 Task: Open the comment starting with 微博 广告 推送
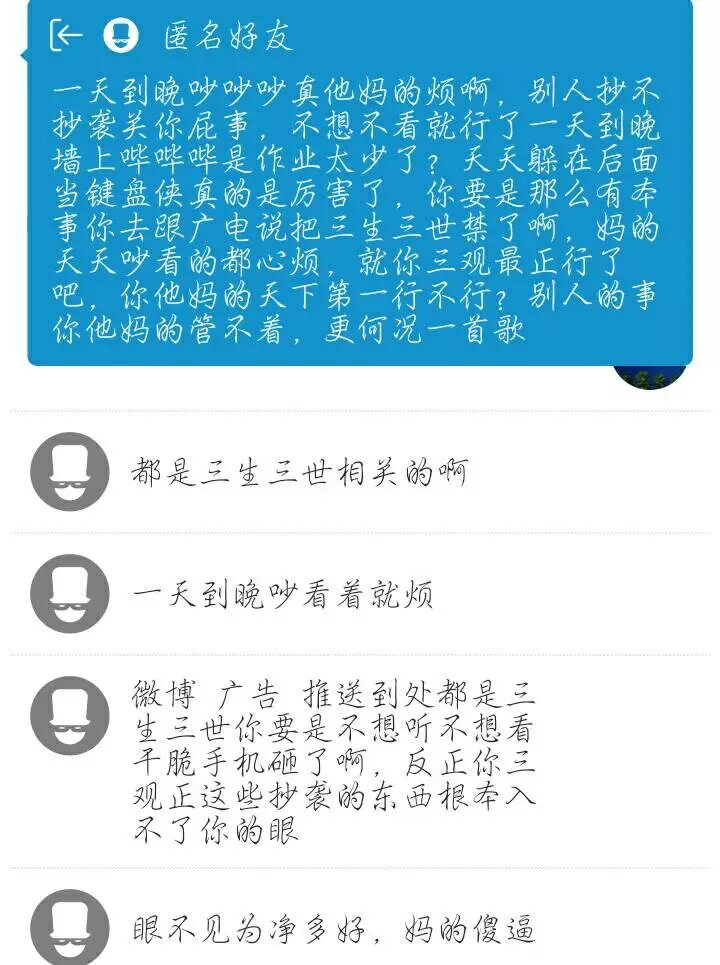(335, 761)
